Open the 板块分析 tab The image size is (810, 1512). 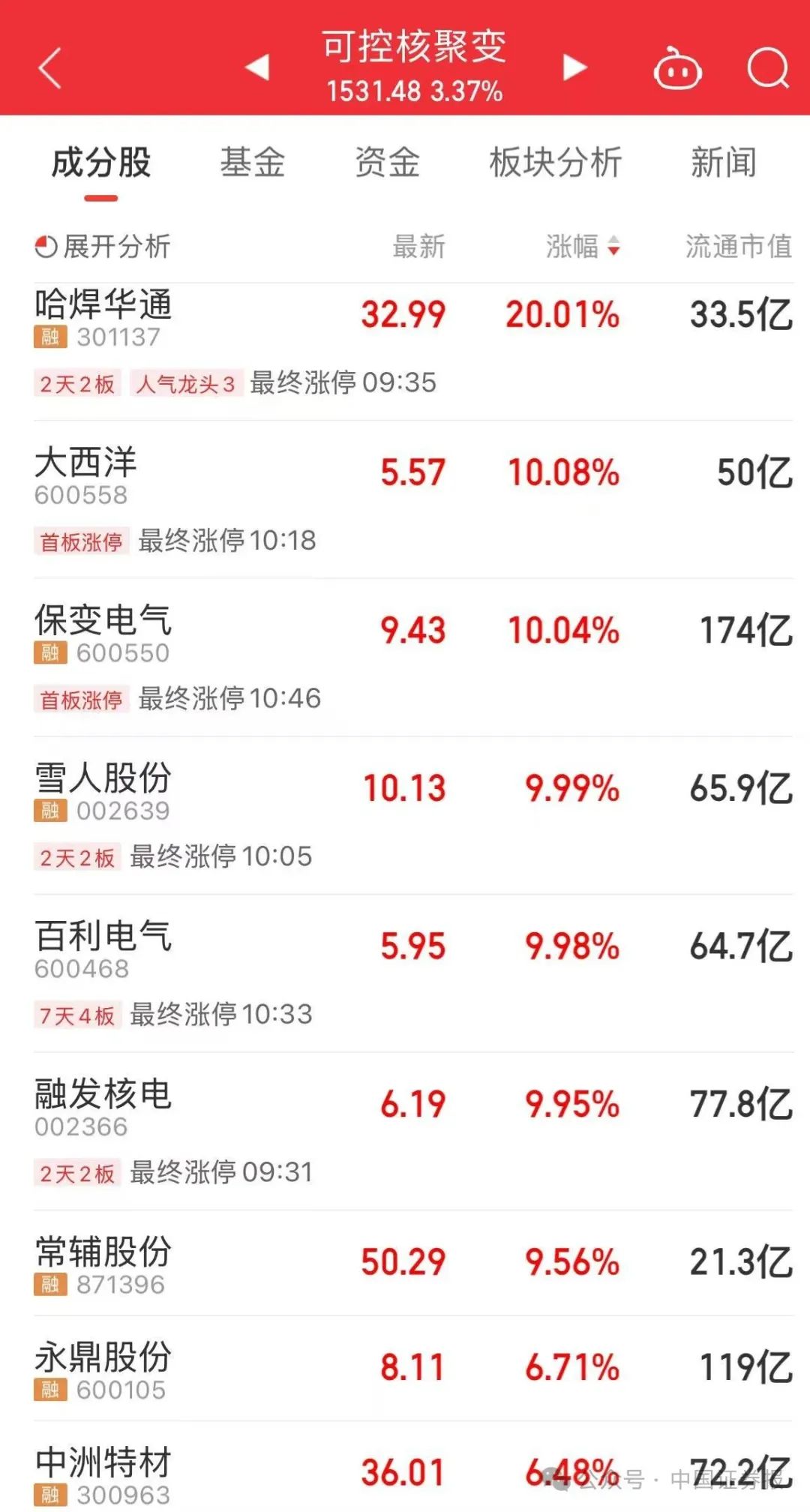pos(556,163)
